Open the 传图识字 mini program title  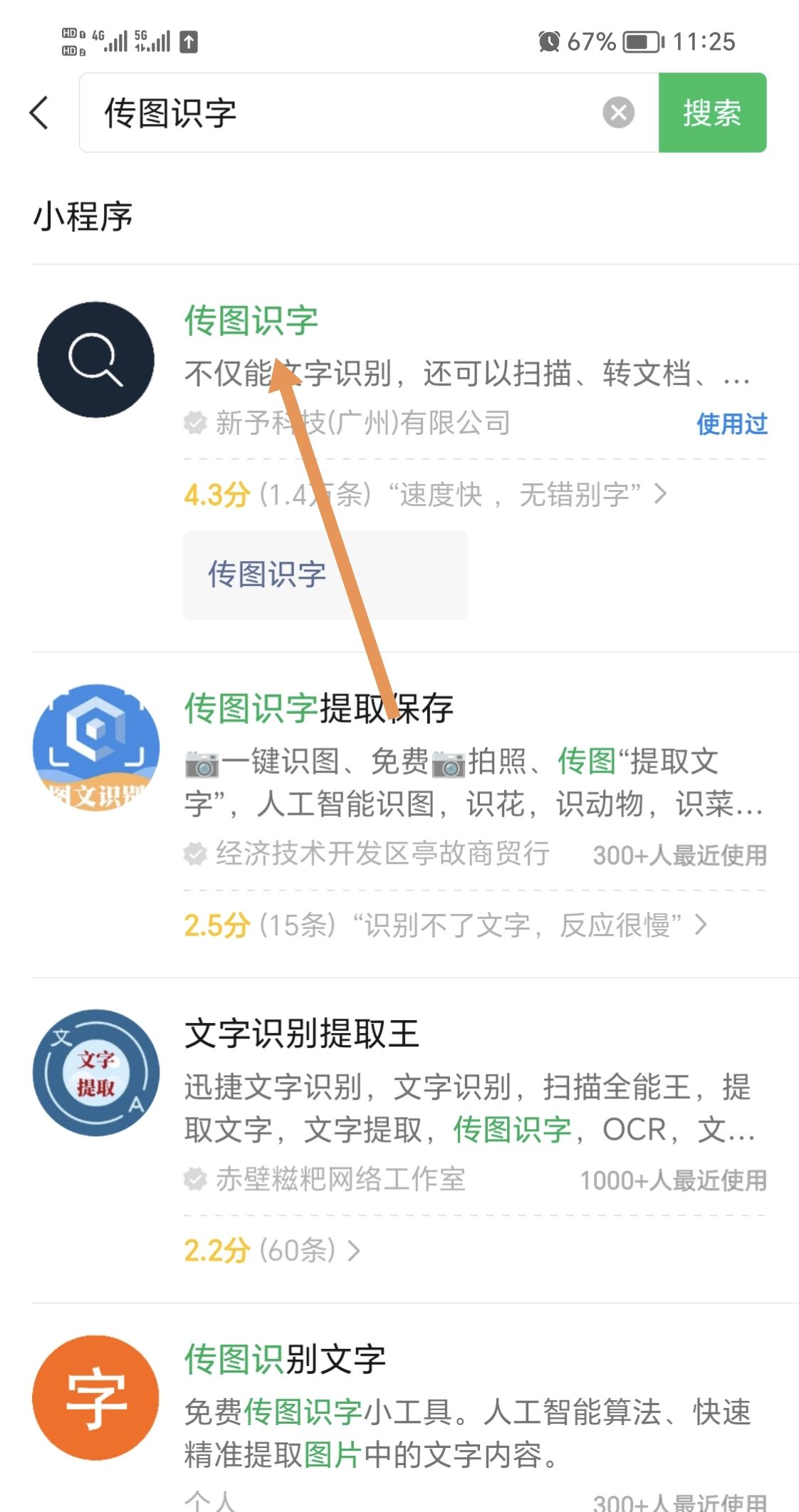click(x=251, y=322)
